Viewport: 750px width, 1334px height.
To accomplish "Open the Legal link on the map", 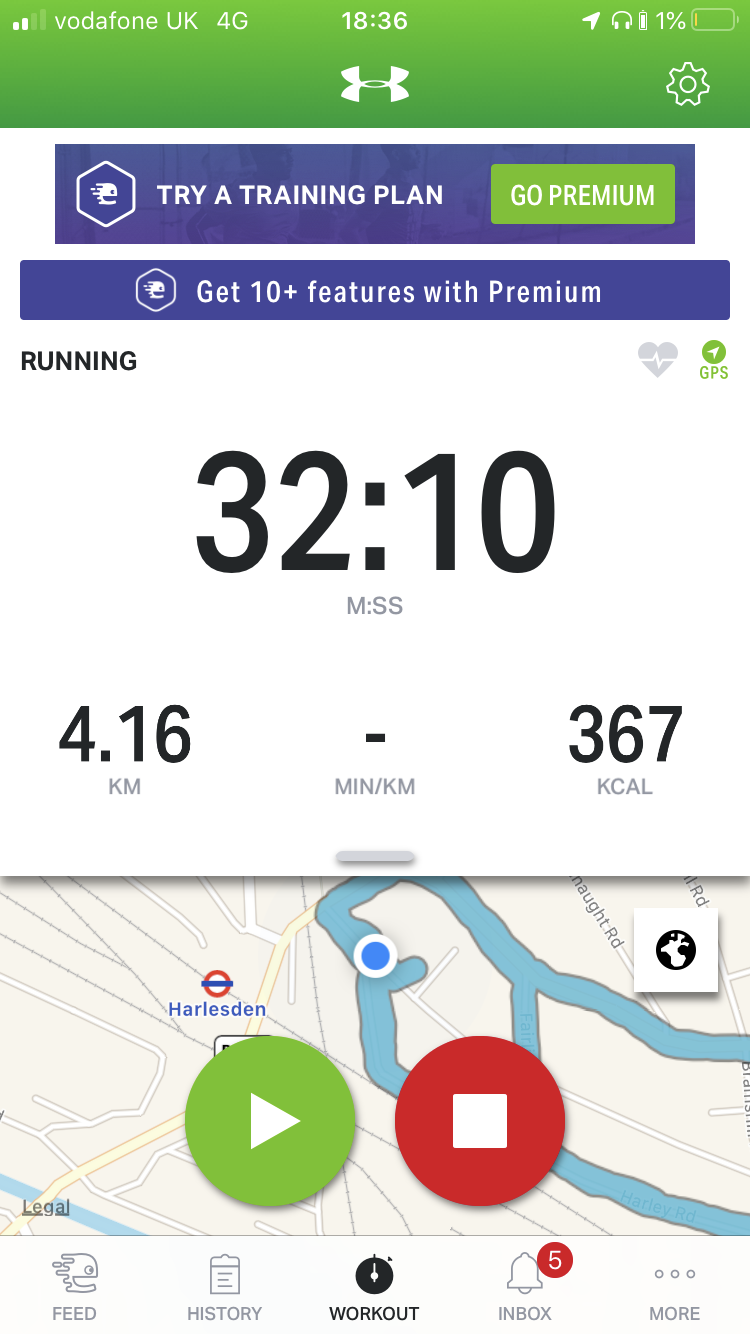I will [46, 1207].
